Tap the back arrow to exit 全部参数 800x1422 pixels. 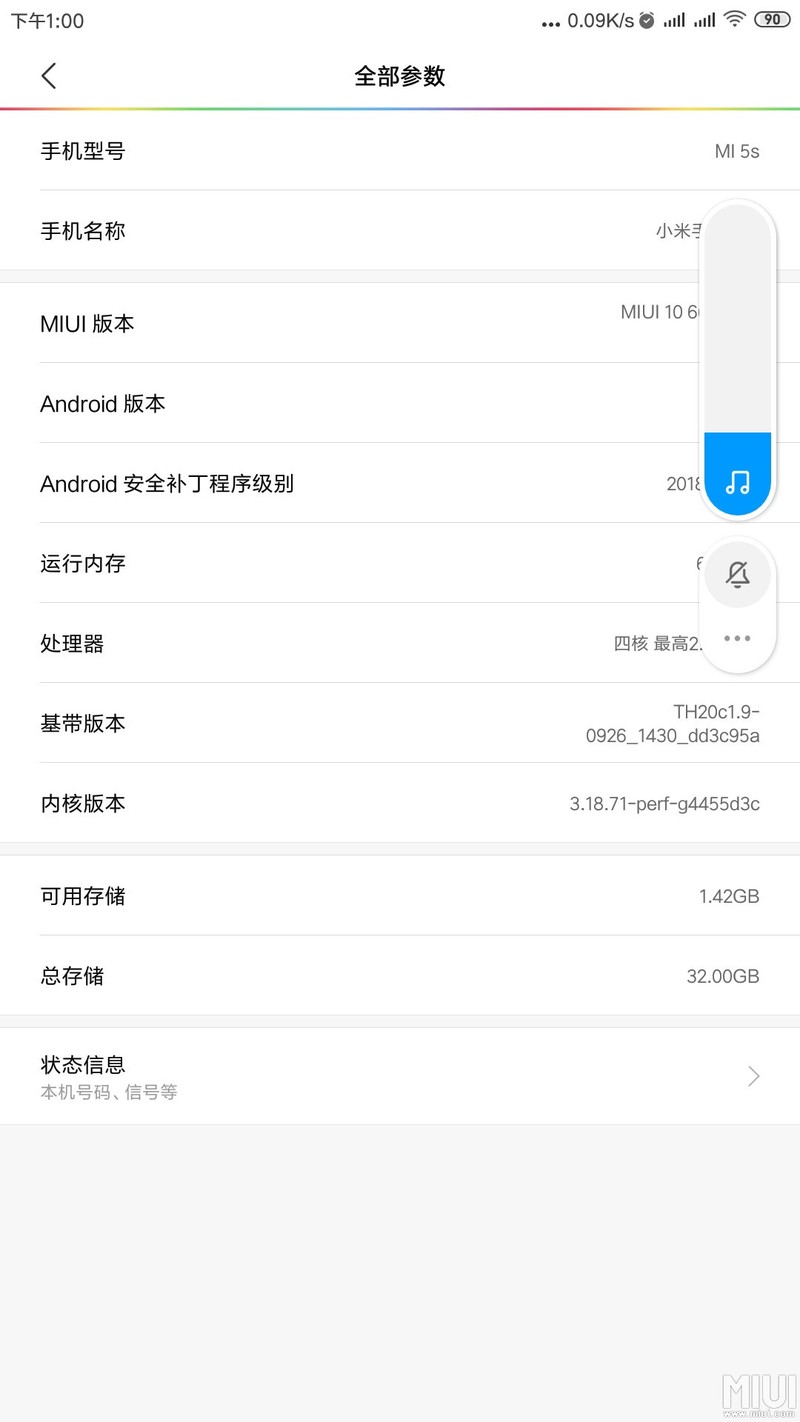click(48, 75)
